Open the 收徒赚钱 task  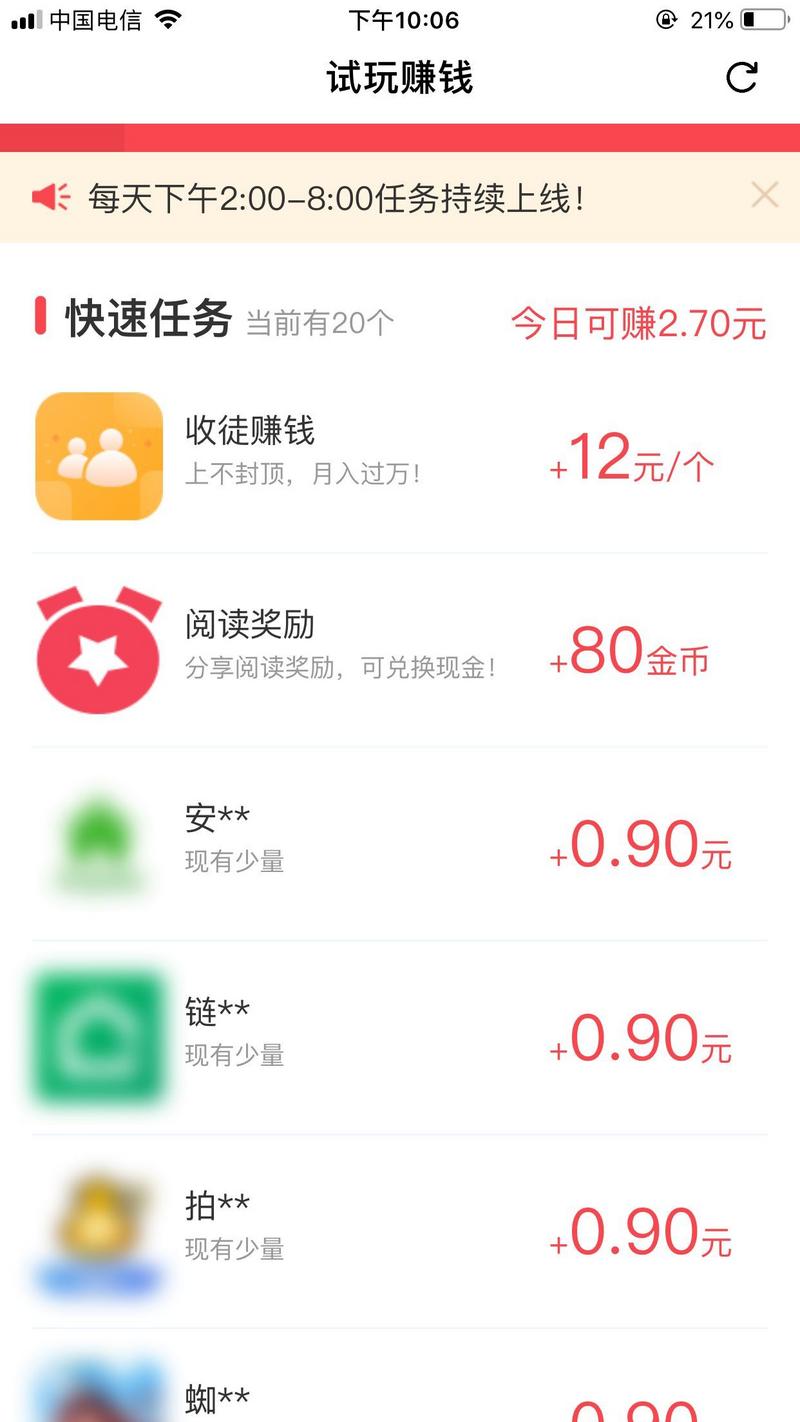click(x=400, y=456)
